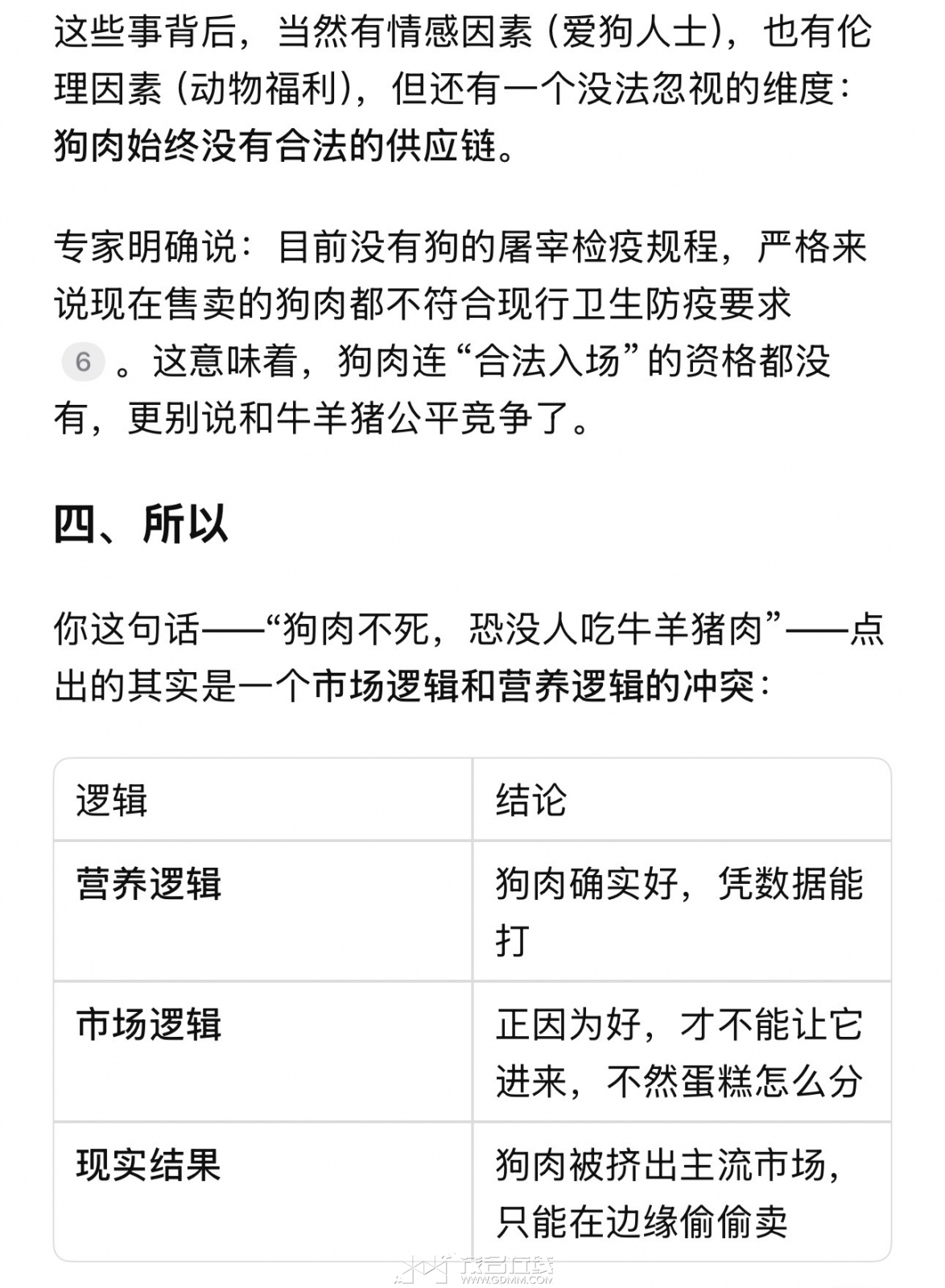Open citation source number 6
945x1288 pixels.
coord(83,362)
